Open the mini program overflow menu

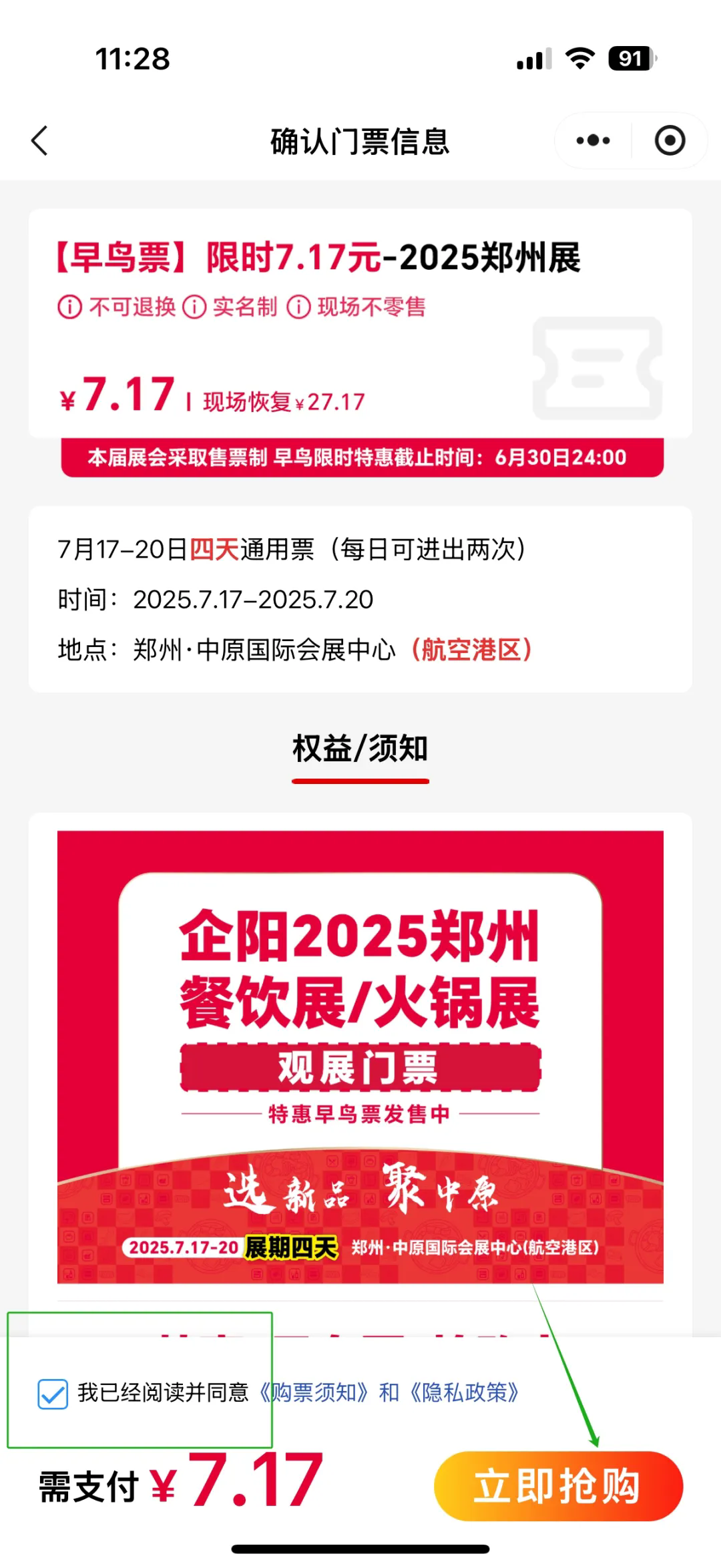(593, 141)
